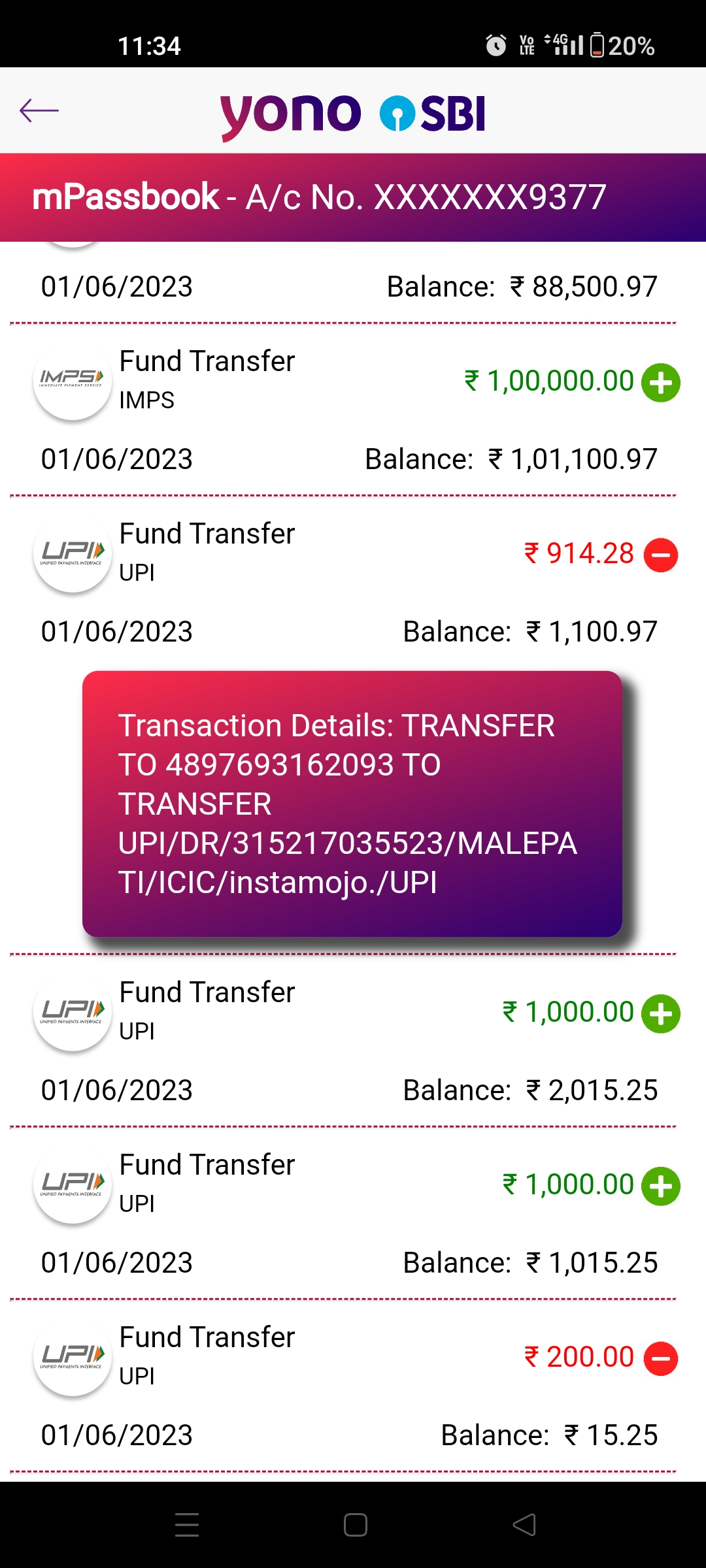Image resolution: width=706 pixels, height=1568 pixels.
Task: Go back using the top arrow
Action: [x=39, y=111]
